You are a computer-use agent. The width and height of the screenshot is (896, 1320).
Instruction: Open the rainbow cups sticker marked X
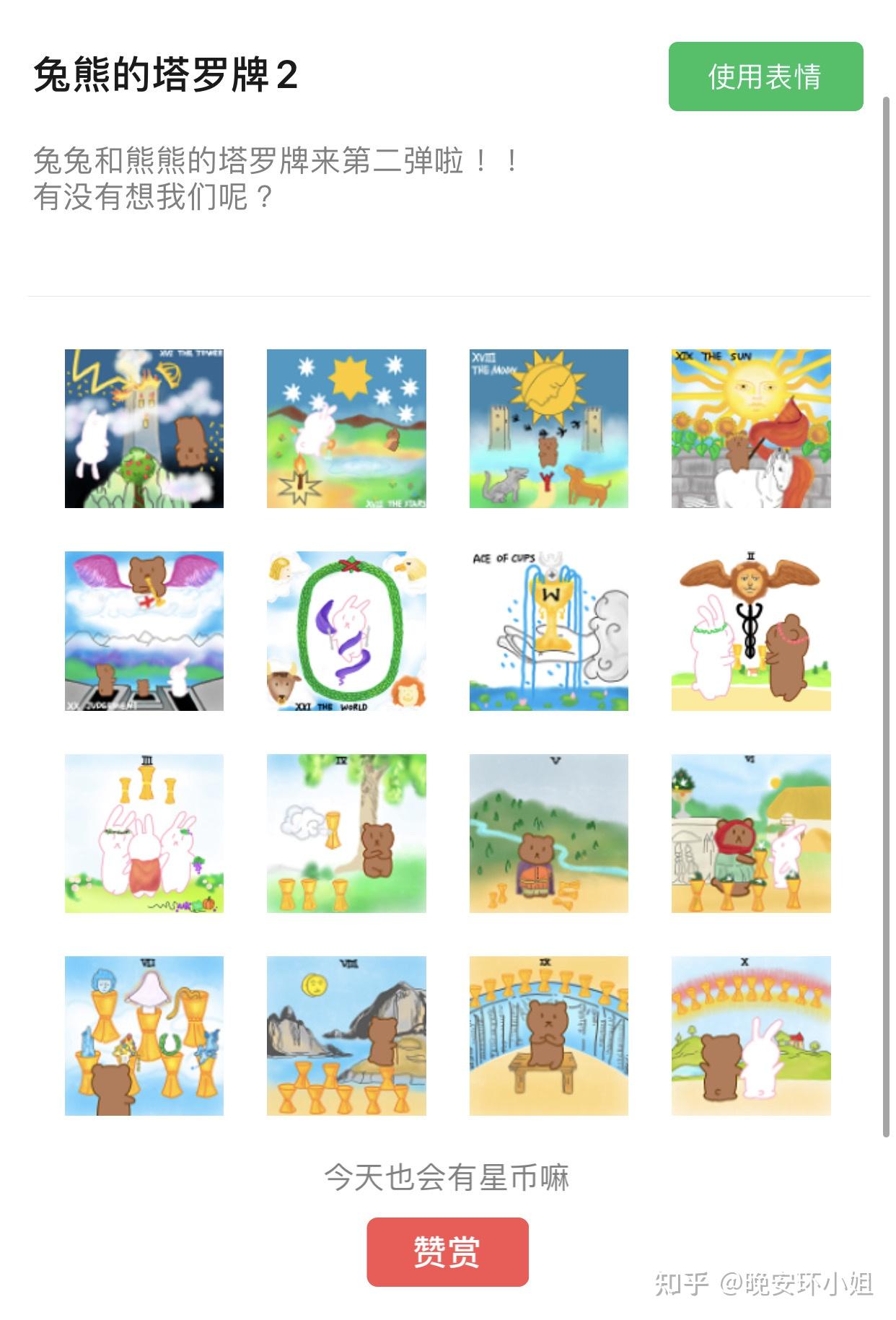coord(751,1036)
